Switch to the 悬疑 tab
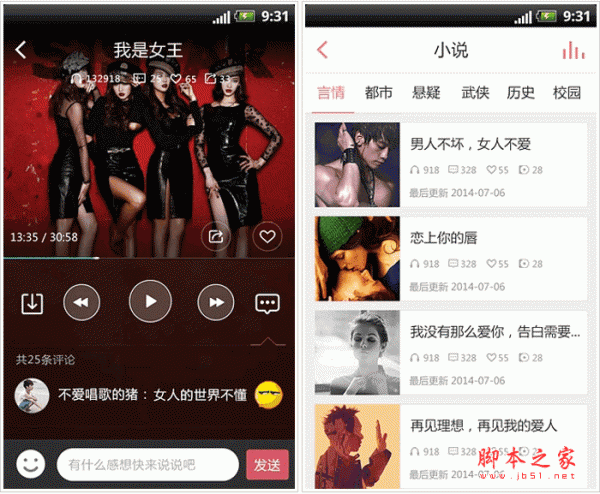This screenshot has height=494, width=600. coord(427,93)
